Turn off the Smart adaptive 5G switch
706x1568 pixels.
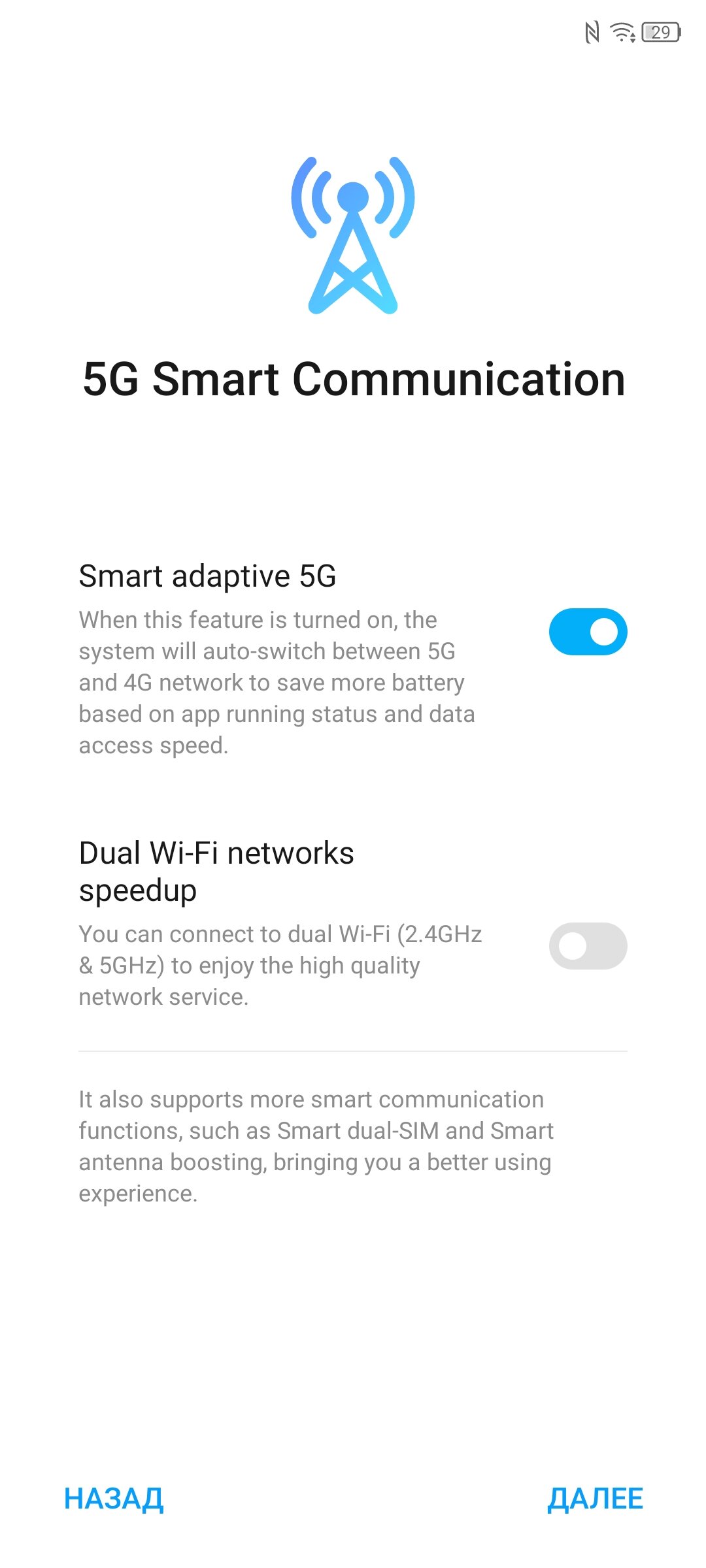coord(588,632)
